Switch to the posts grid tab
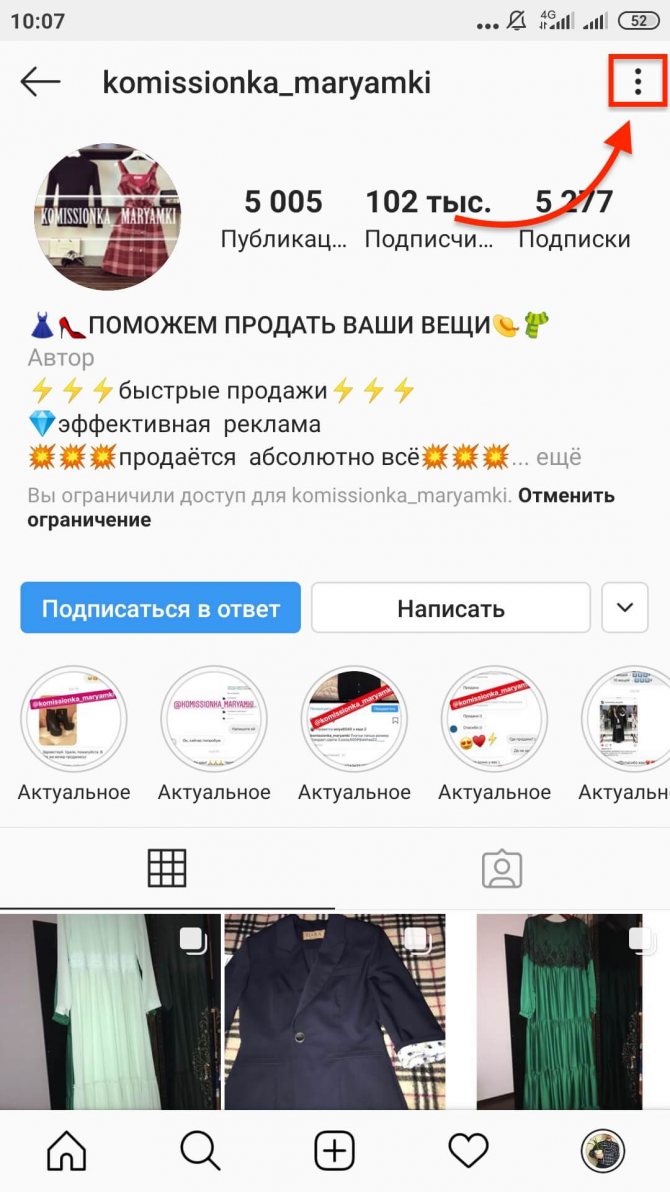The width and height of the screenshot is (670, 1192). 167,868
